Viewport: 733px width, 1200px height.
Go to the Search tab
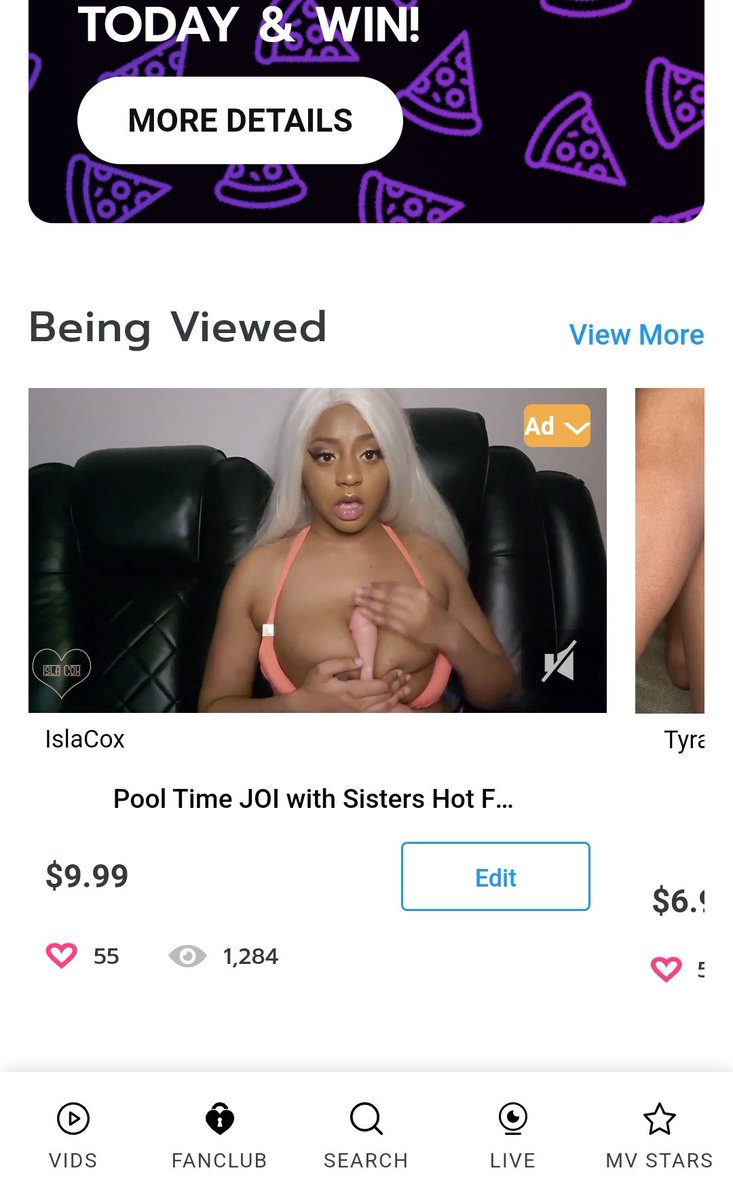click(366, 1135)
